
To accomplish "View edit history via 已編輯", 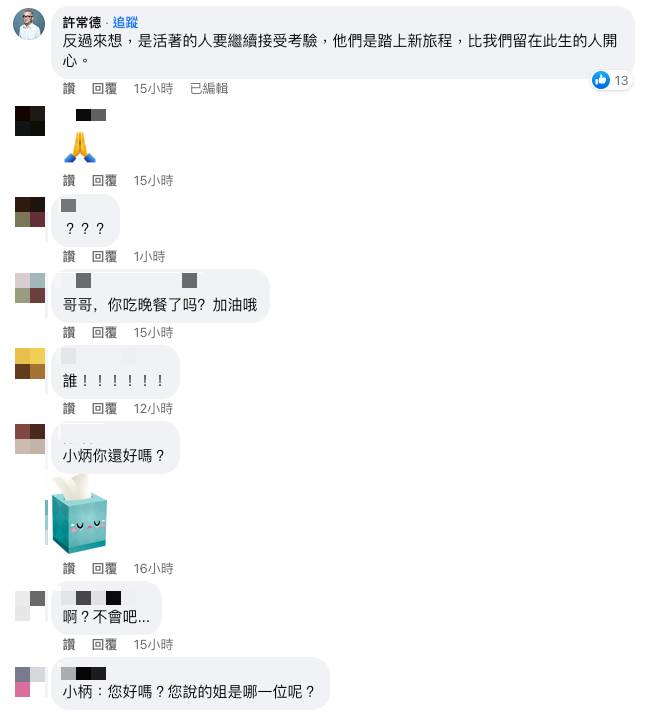I will click(x=208, y=88).
